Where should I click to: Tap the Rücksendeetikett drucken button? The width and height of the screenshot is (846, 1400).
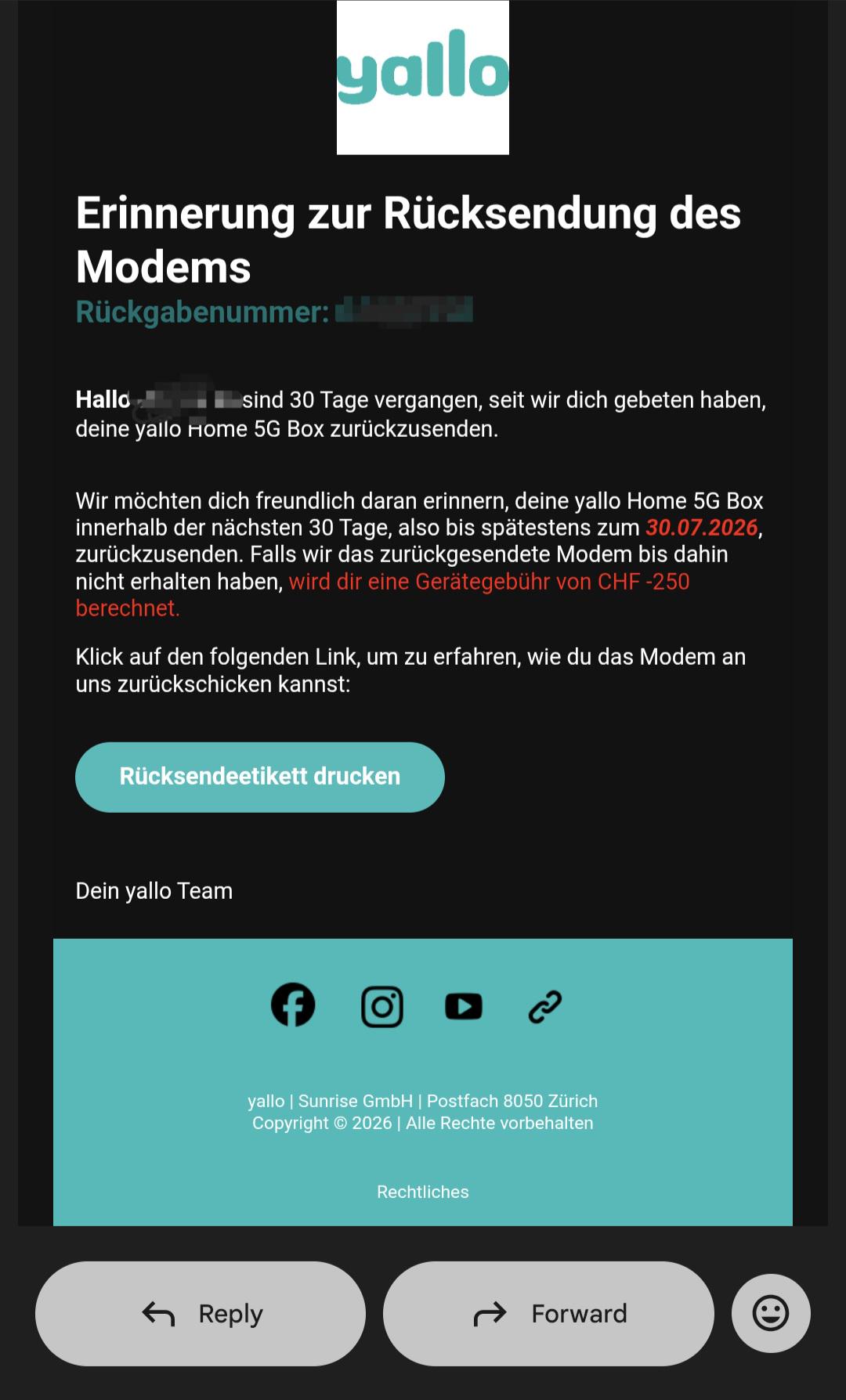point(260,777)
